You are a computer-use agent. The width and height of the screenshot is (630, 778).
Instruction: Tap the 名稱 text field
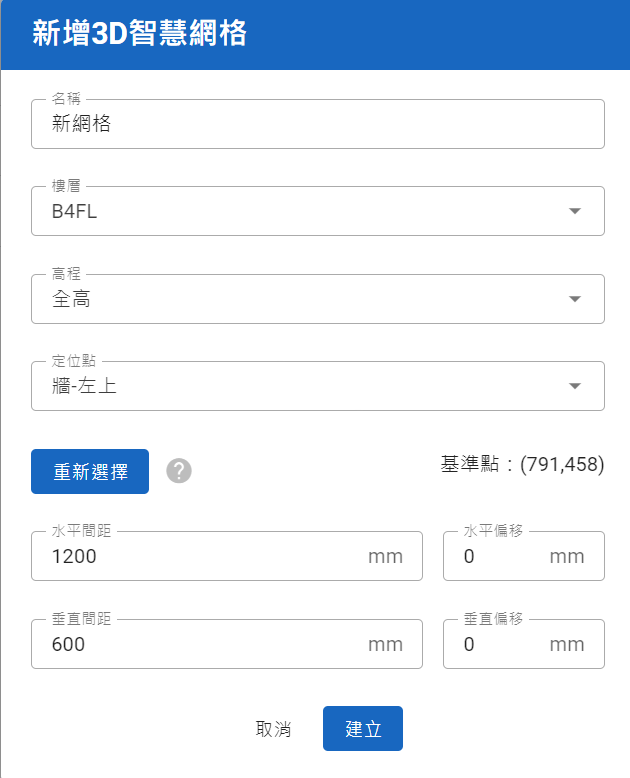(x=317, y=124)
